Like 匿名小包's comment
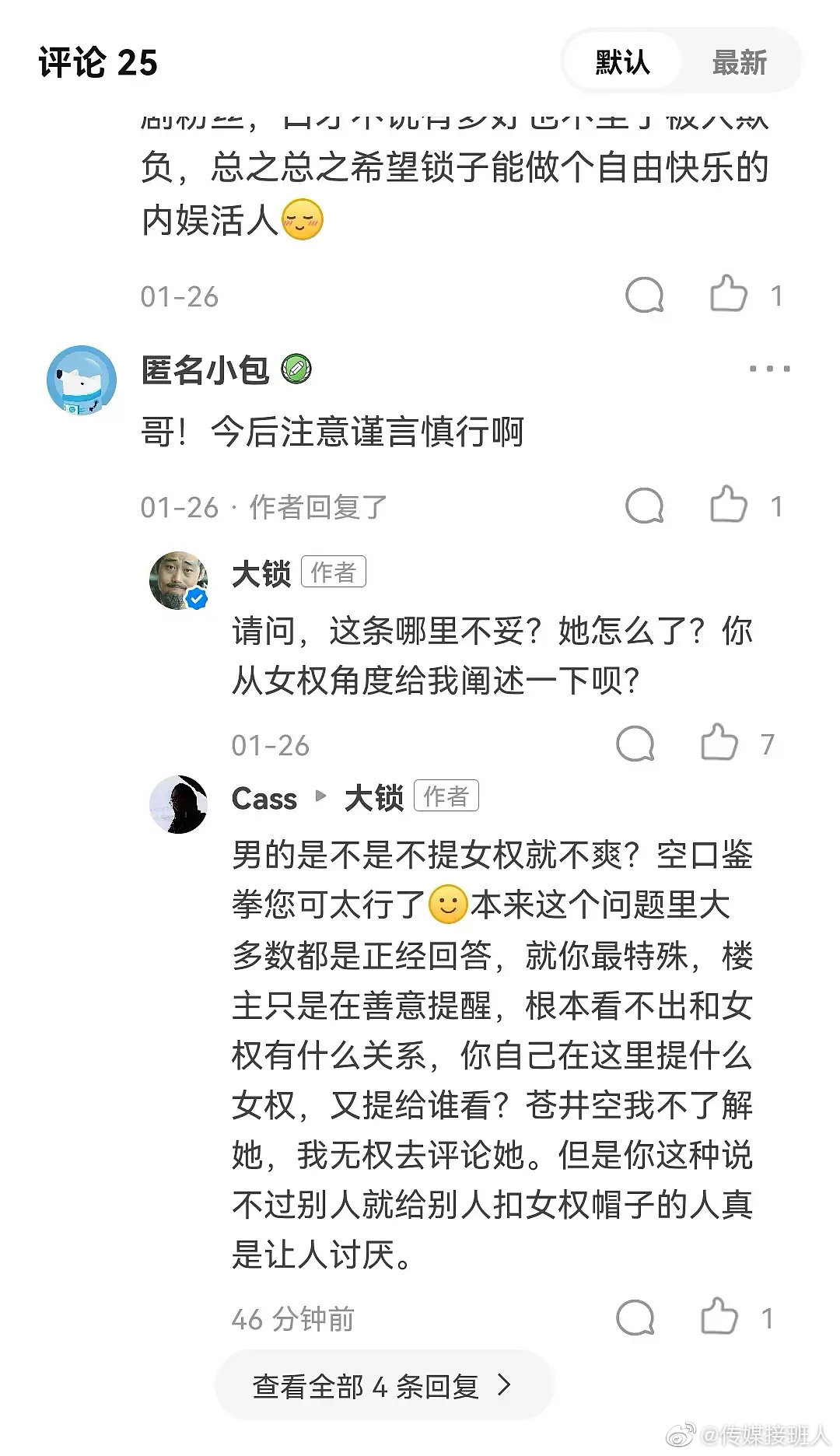Image resolution: width=840 pixels, height=1456 pixels. point(729,506)
